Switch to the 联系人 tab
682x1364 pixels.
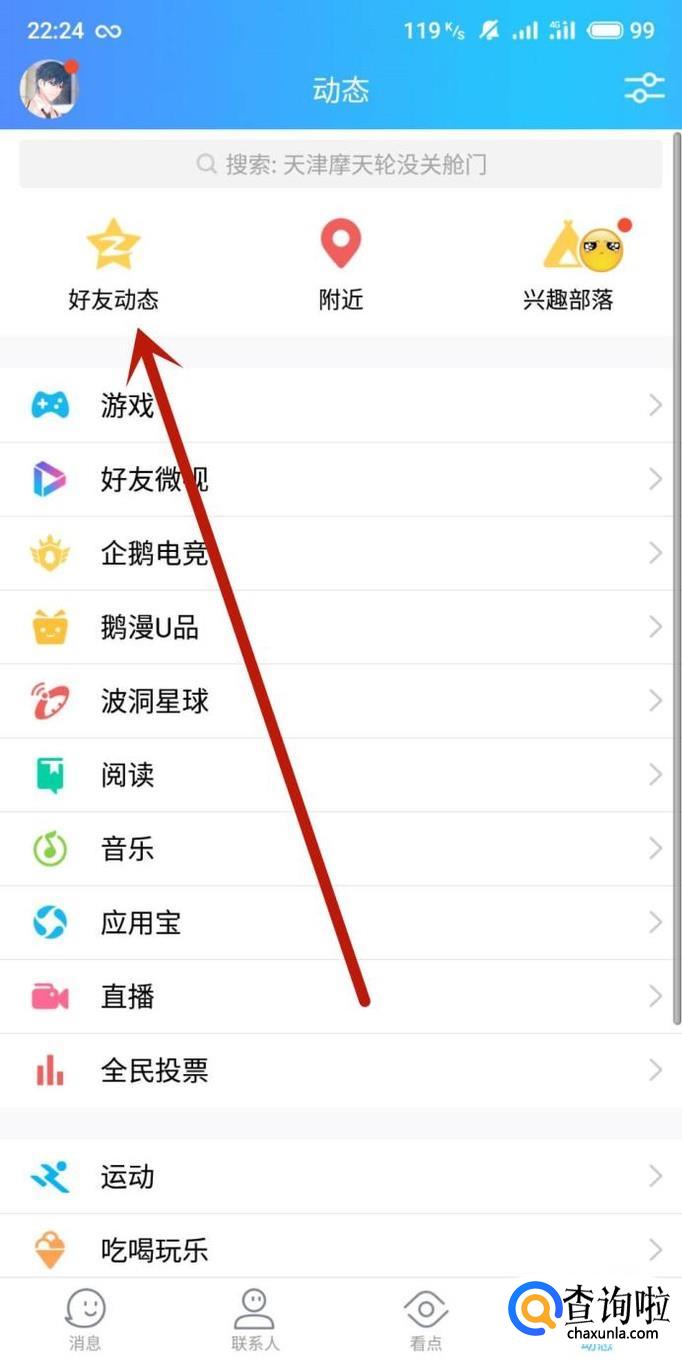pos(255,1320)
